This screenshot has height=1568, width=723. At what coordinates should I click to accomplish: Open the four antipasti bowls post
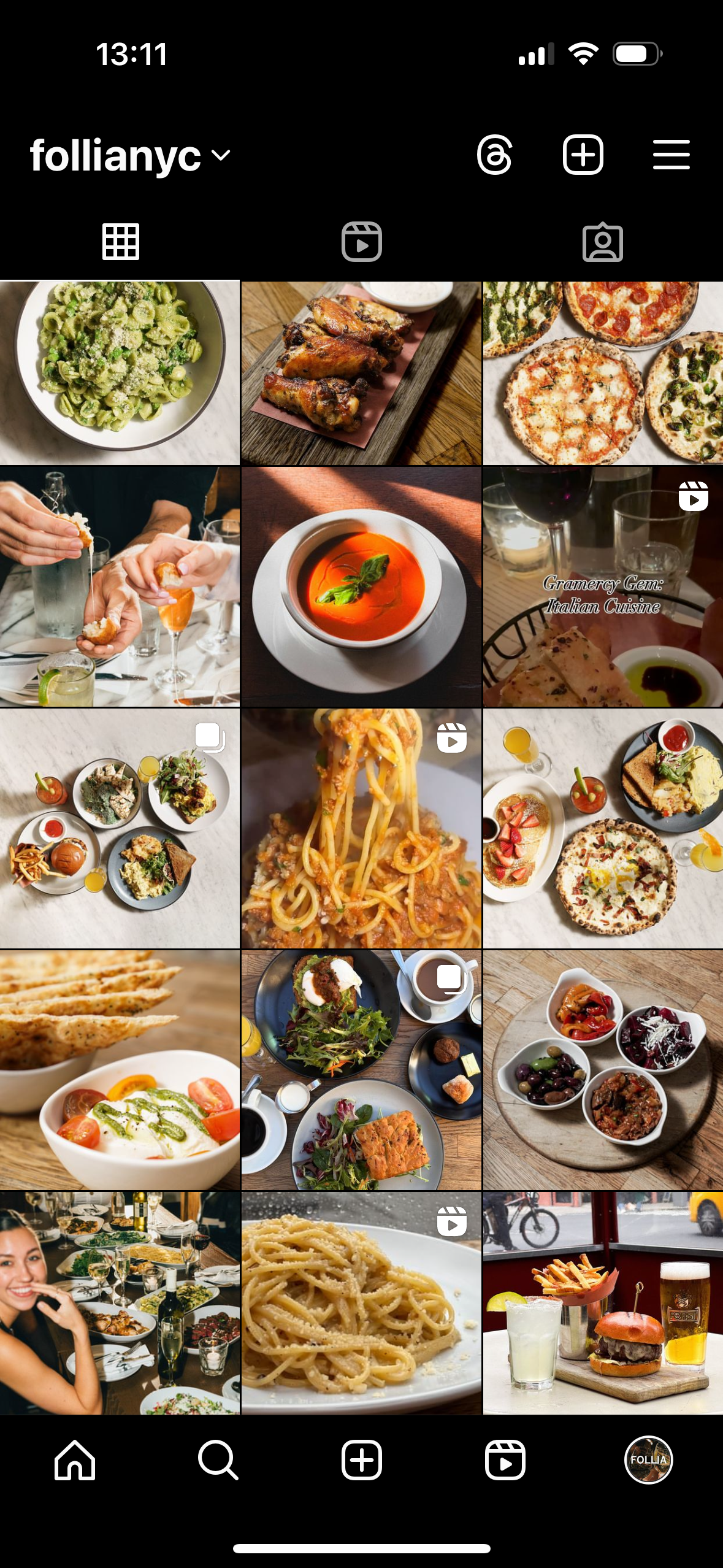point(603,1070)
